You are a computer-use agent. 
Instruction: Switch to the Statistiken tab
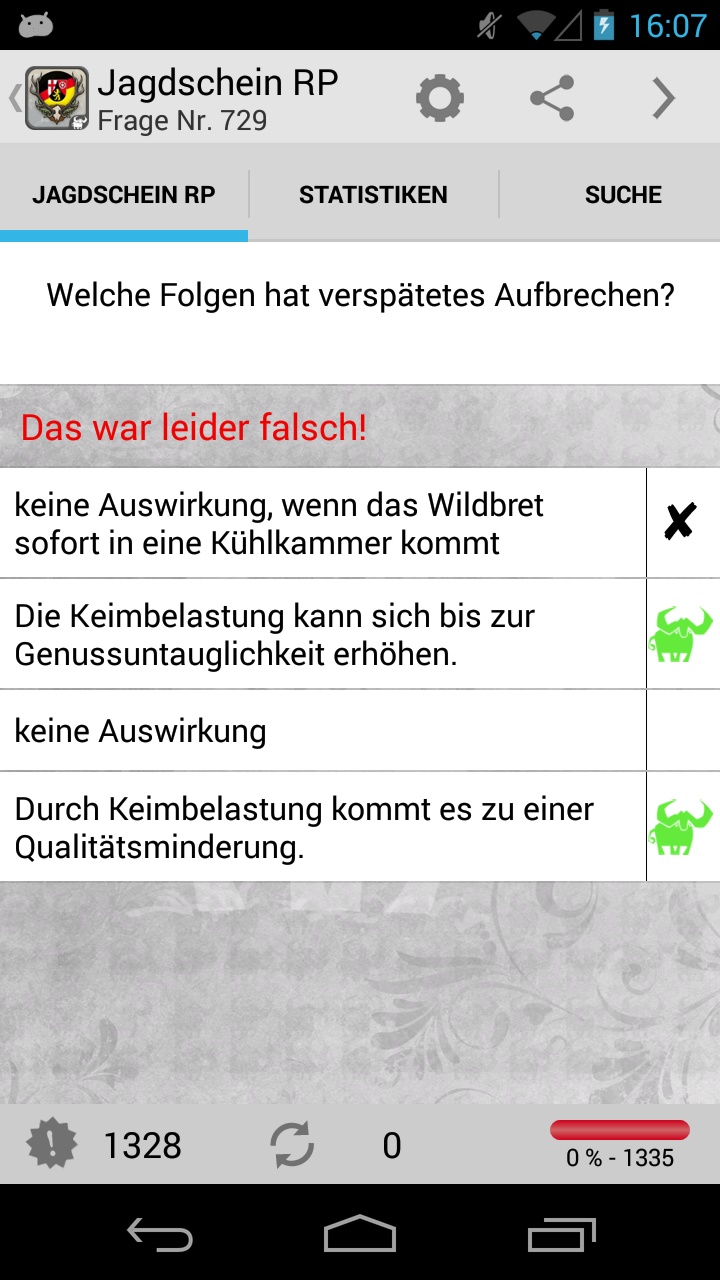pyautogui.click(x=373, y=195)
